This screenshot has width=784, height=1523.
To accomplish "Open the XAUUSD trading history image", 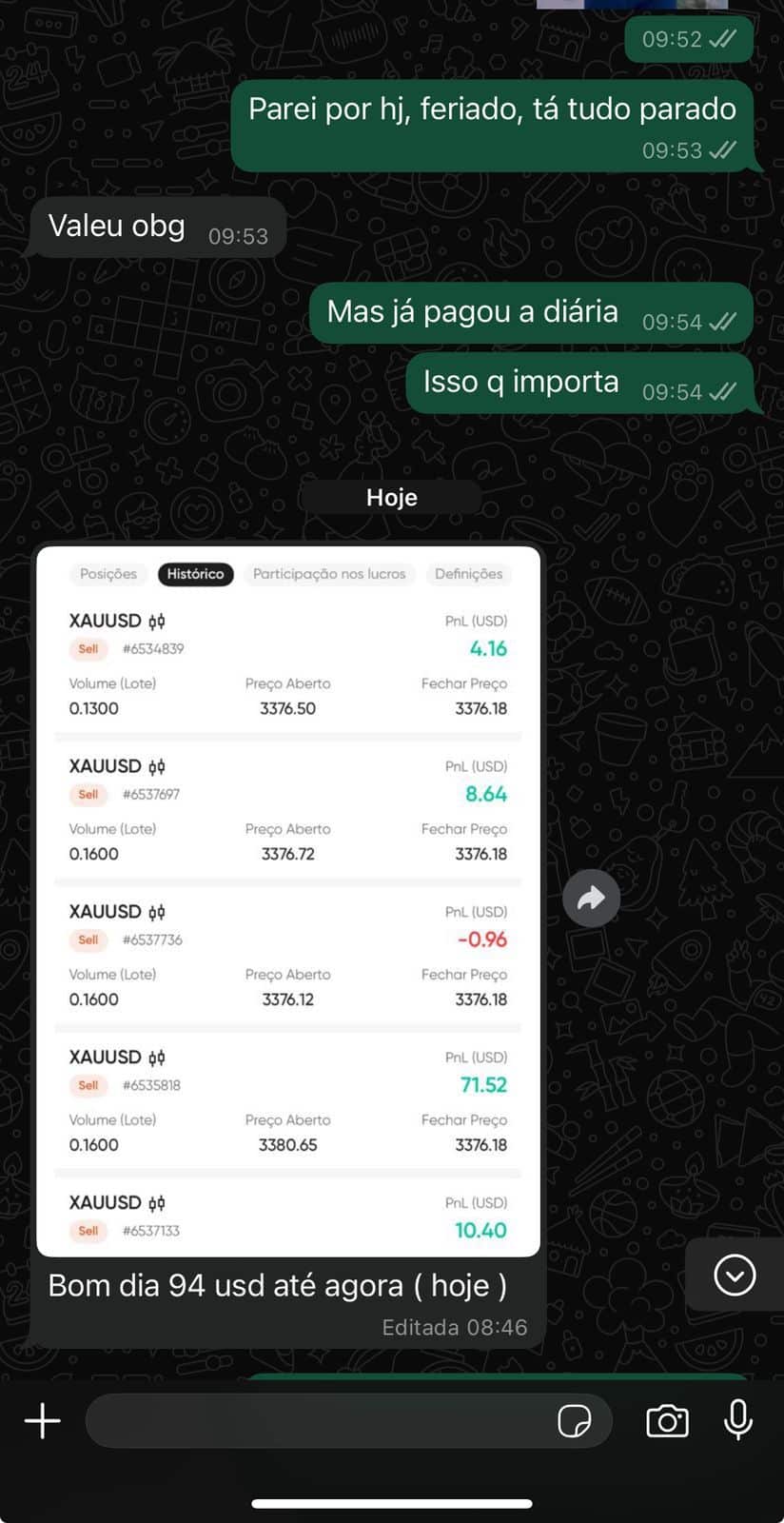I will 288,900.
